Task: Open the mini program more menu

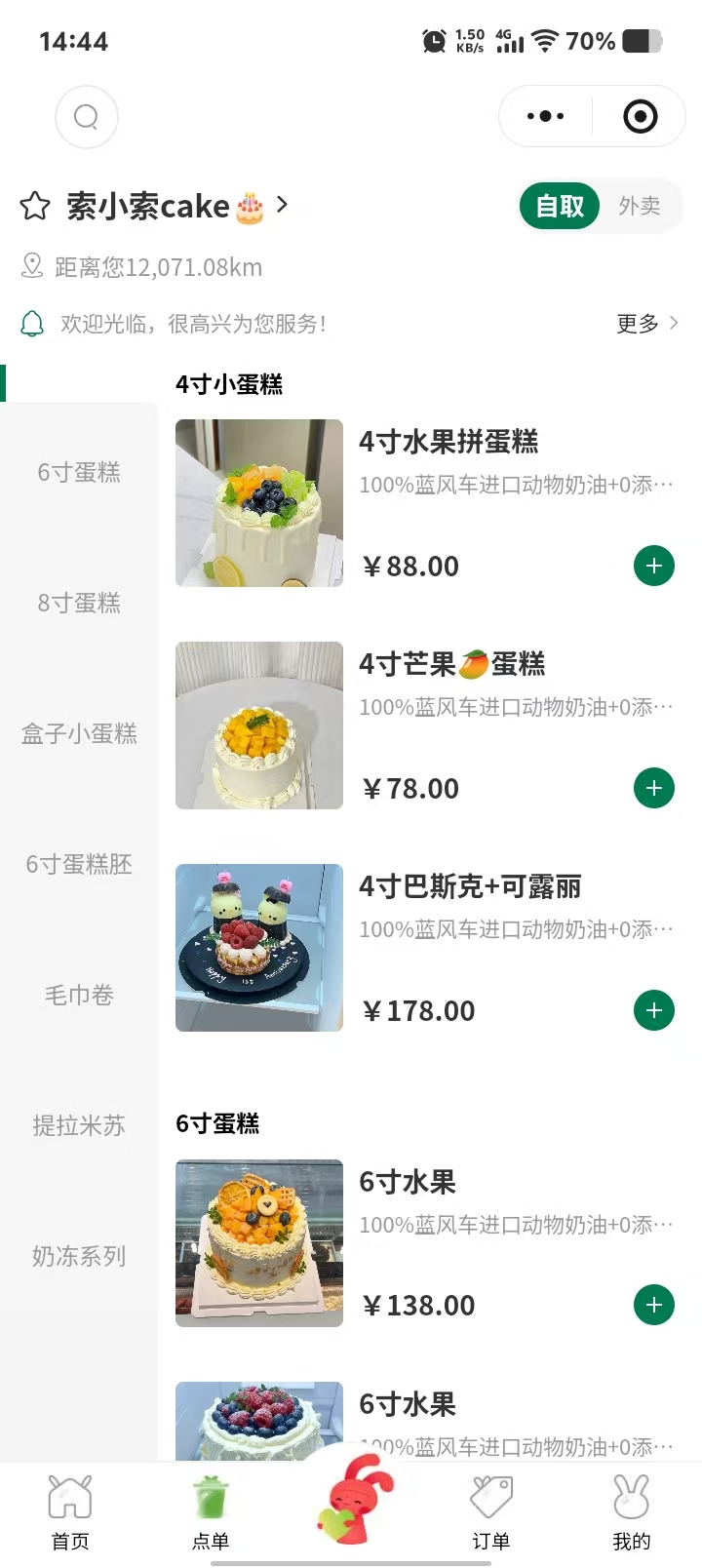Action: click(x=545, y=117)
